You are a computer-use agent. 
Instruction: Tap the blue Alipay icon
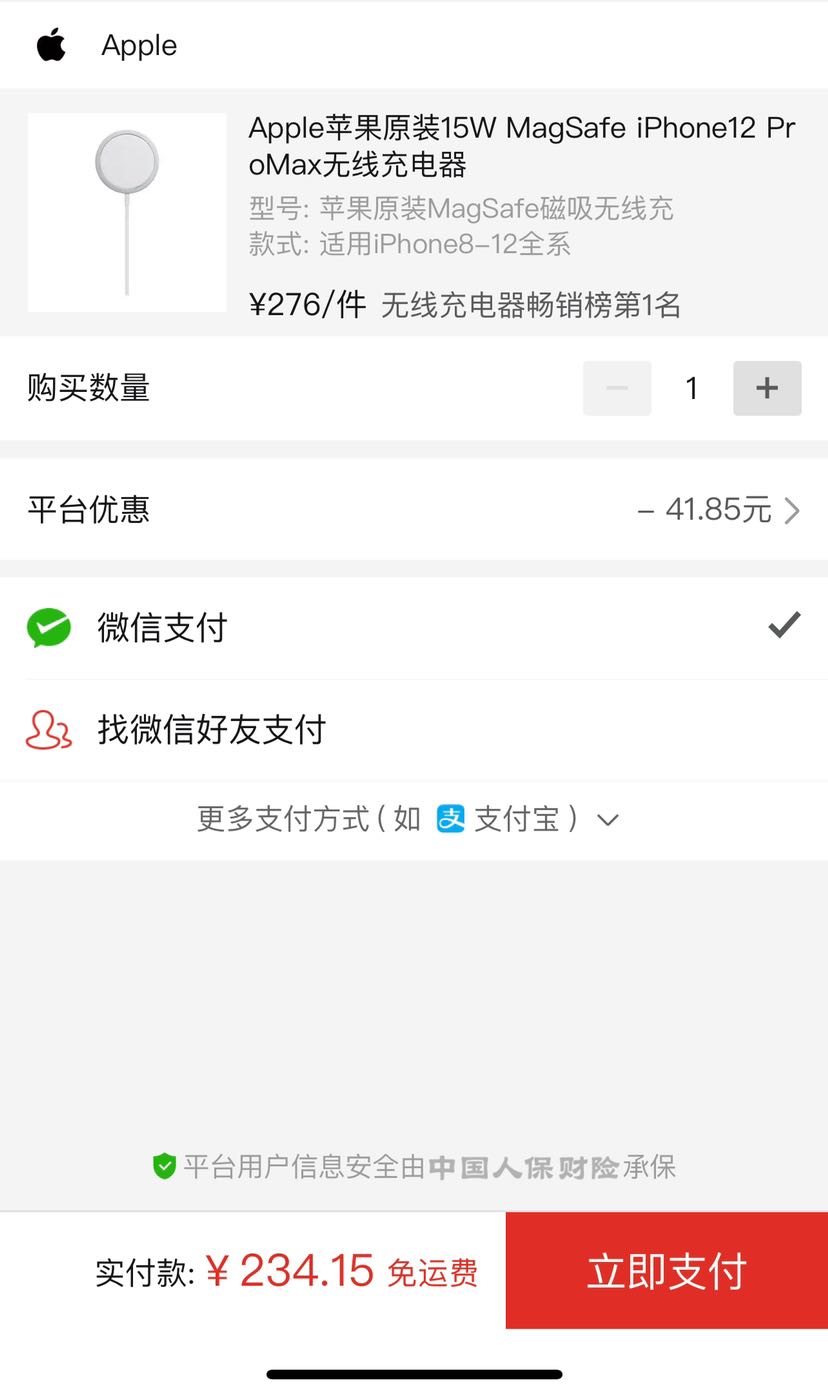pos(450,819)
